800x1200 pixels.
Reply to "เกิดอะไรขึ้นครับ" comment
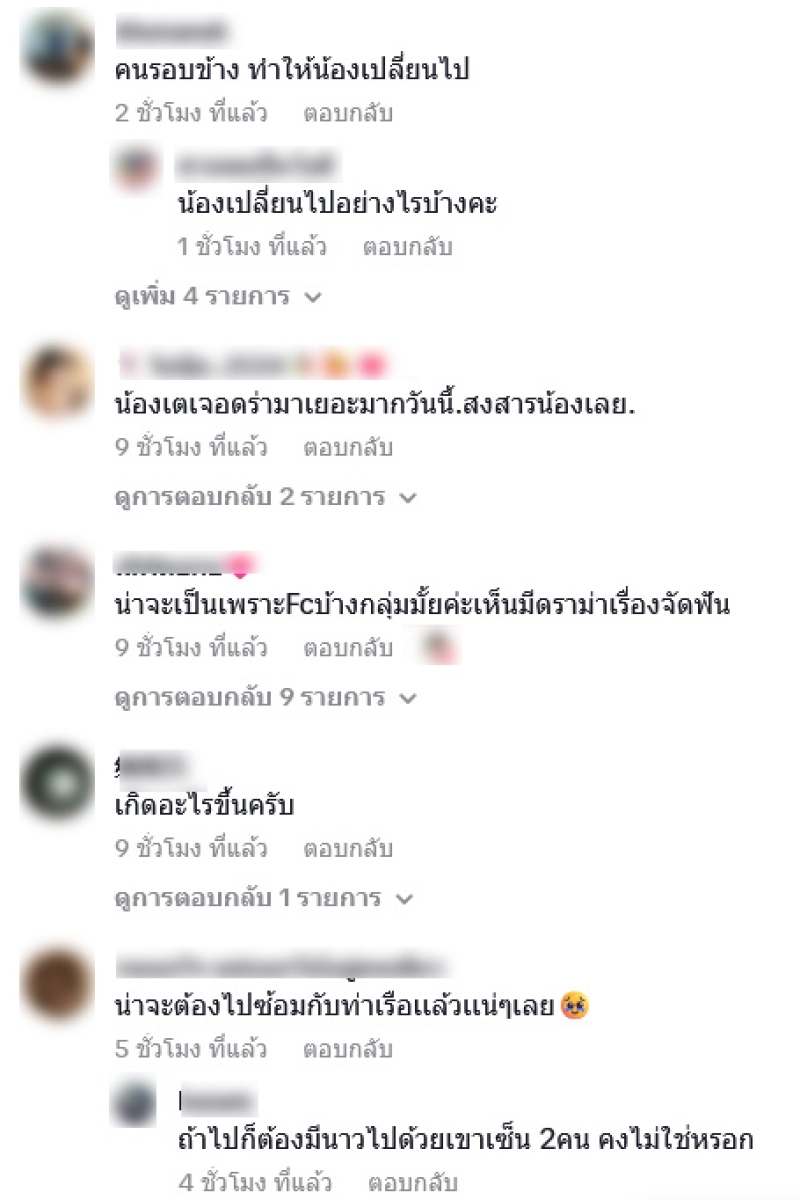(x=348, y=849)
